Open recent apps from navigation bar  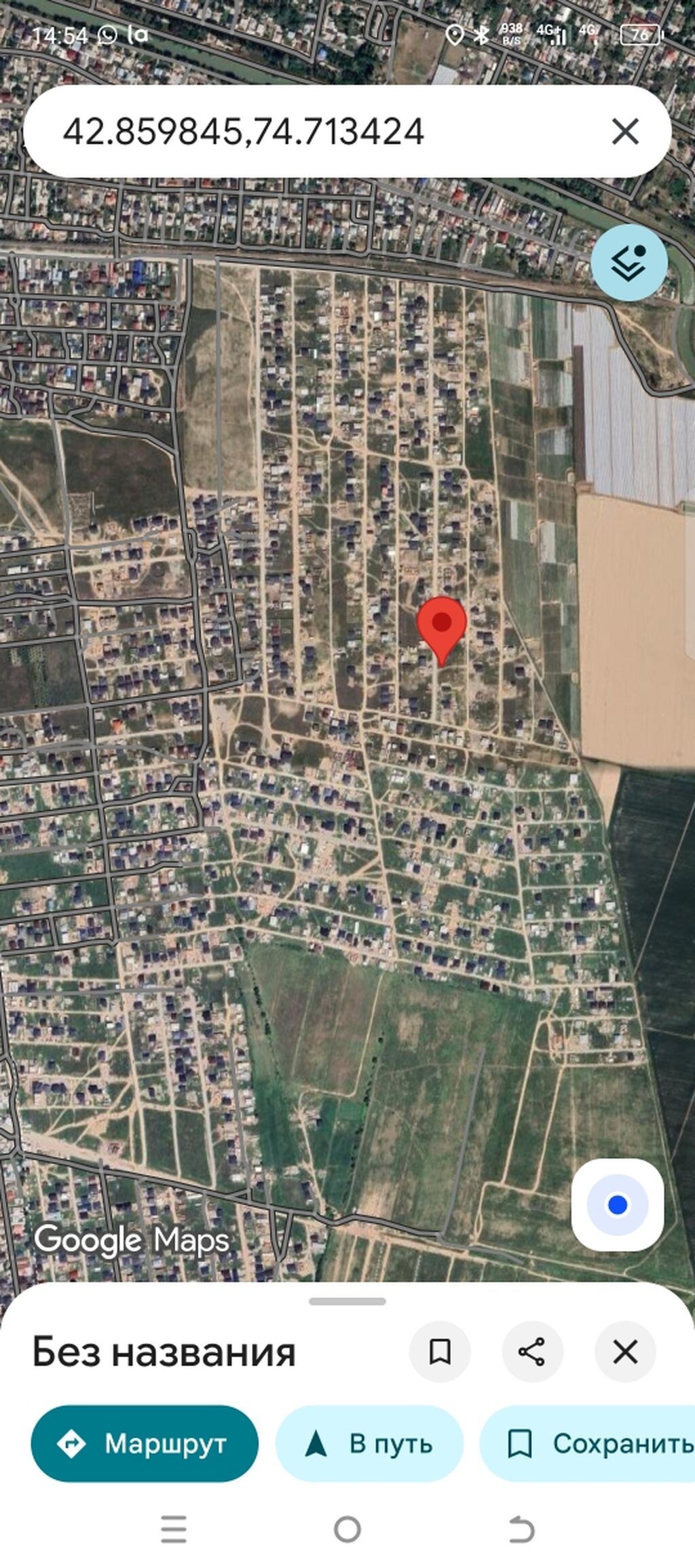(x=174, y=1530)
